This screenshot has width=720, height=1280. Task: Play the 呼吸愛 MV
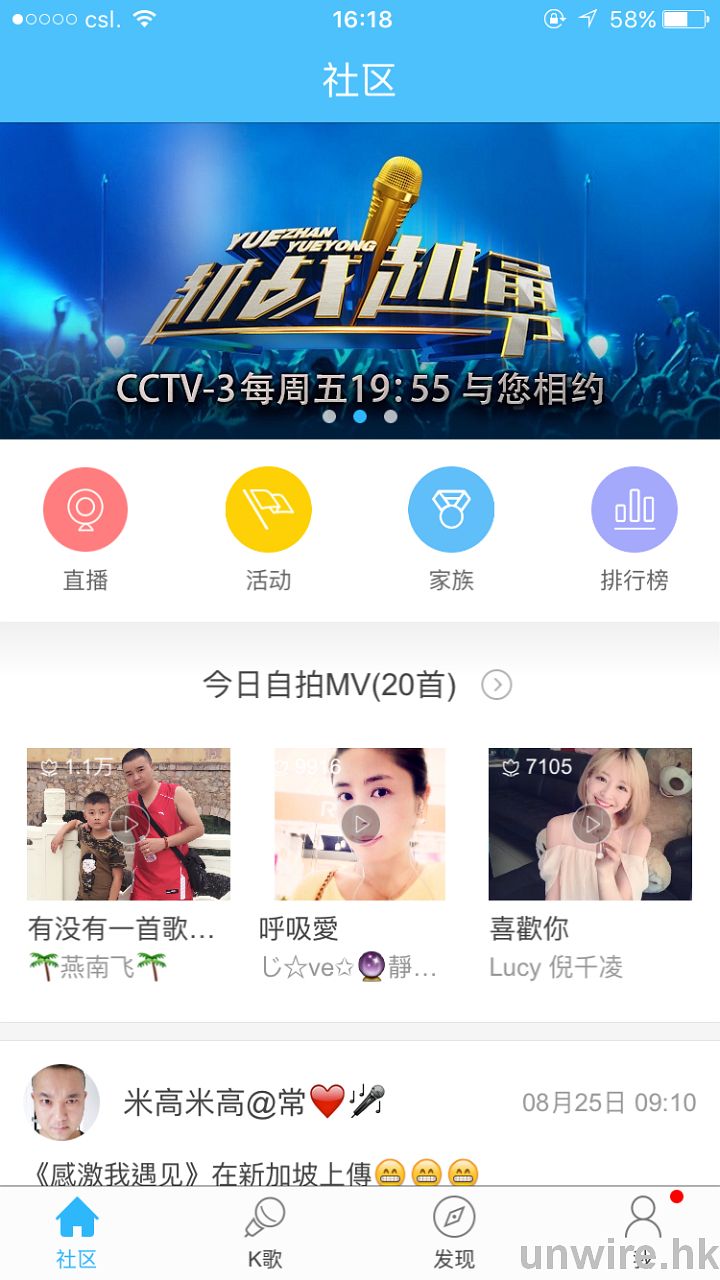click(360, 824)
